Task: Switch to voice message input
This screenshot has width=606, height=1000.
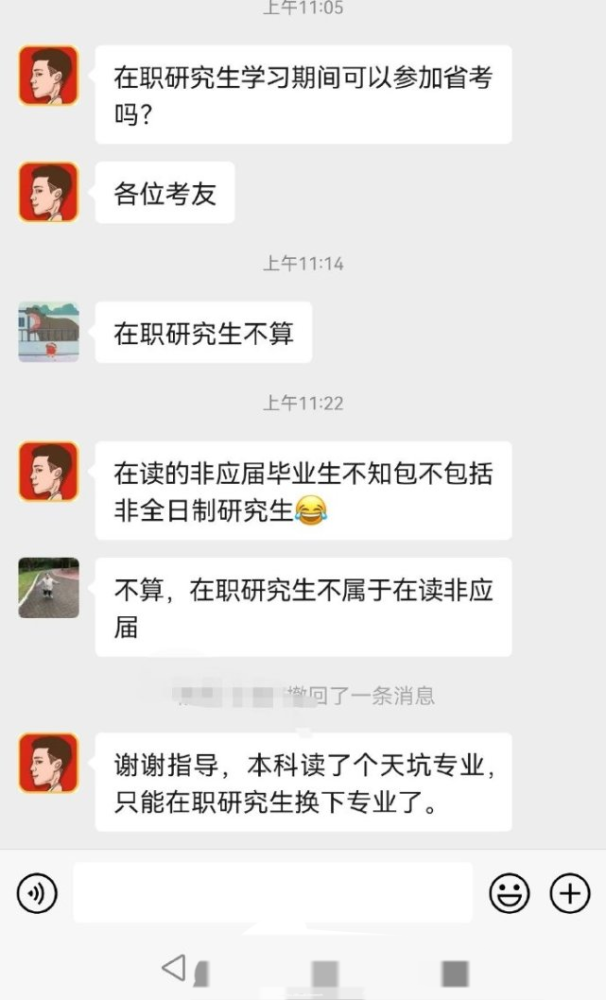Action: [37, 893]
